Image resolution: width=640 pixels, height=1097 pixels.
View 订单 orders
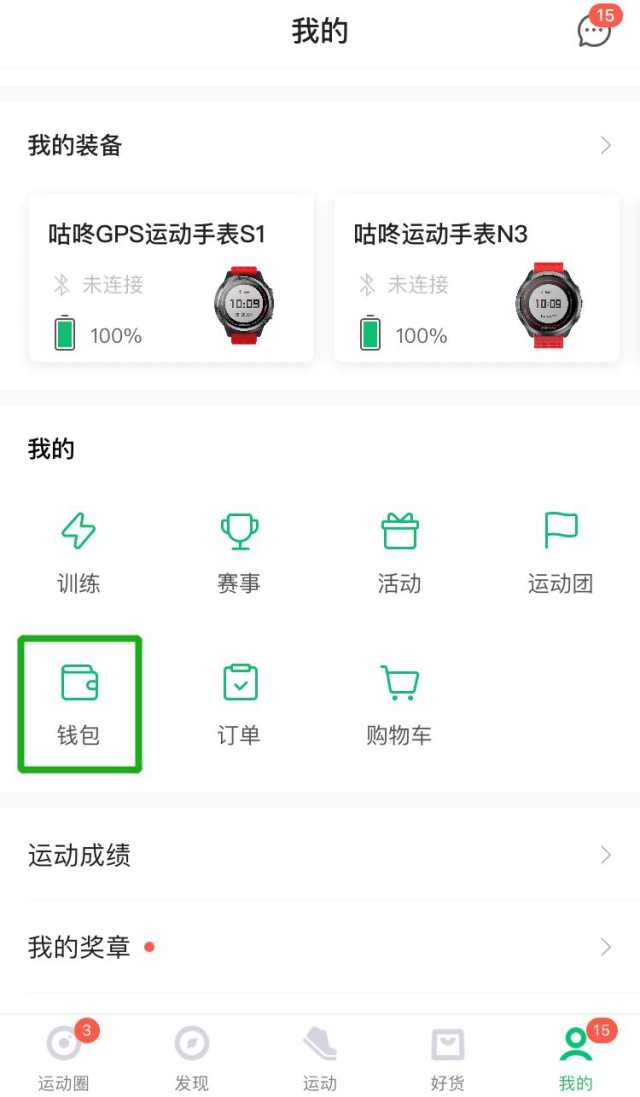(239, 704)
